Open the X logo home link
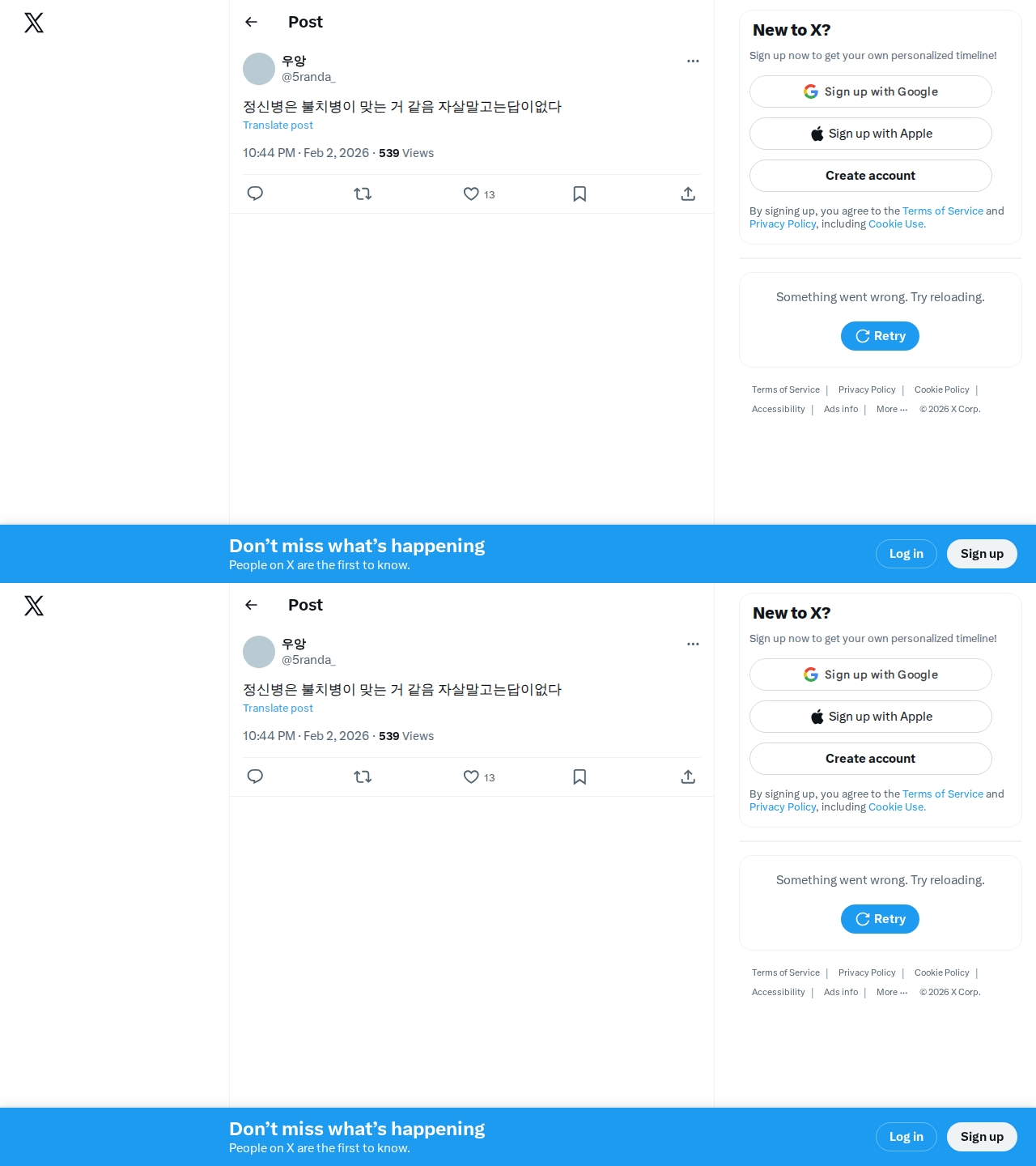The image size is (1036, 1166). (x=34, y=23)
